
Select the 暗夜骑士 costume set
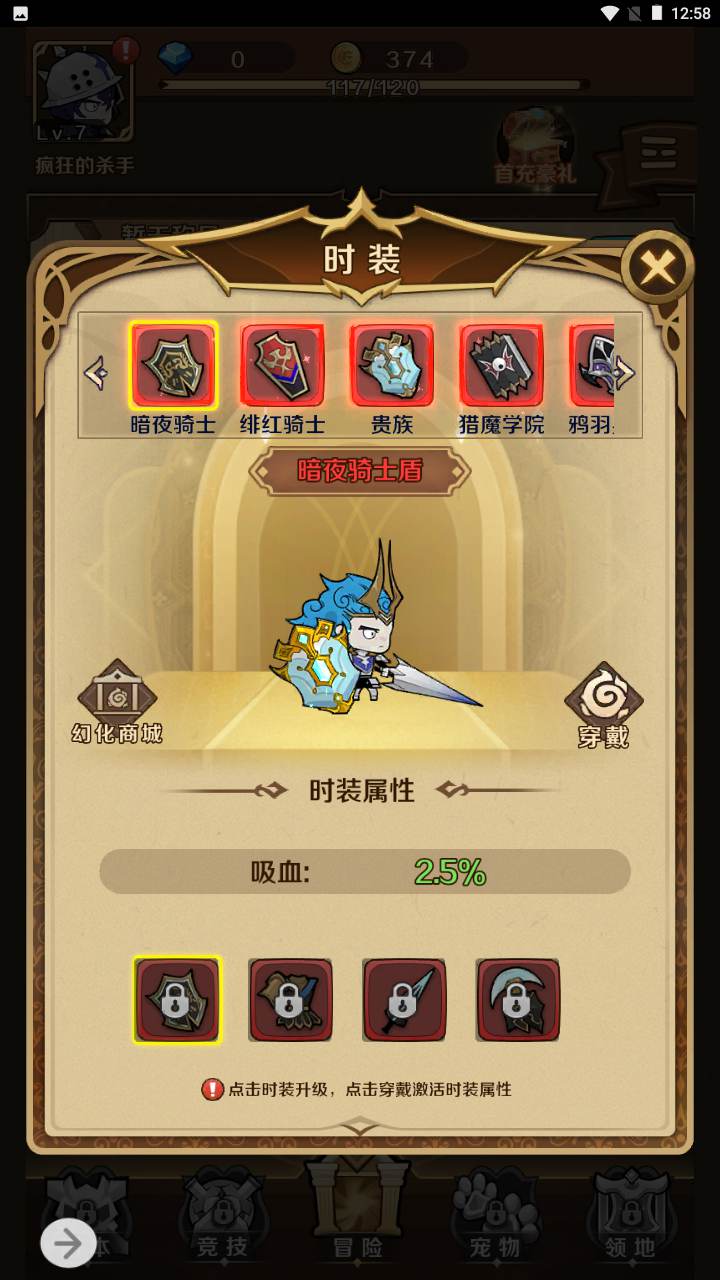click(174, 365)
